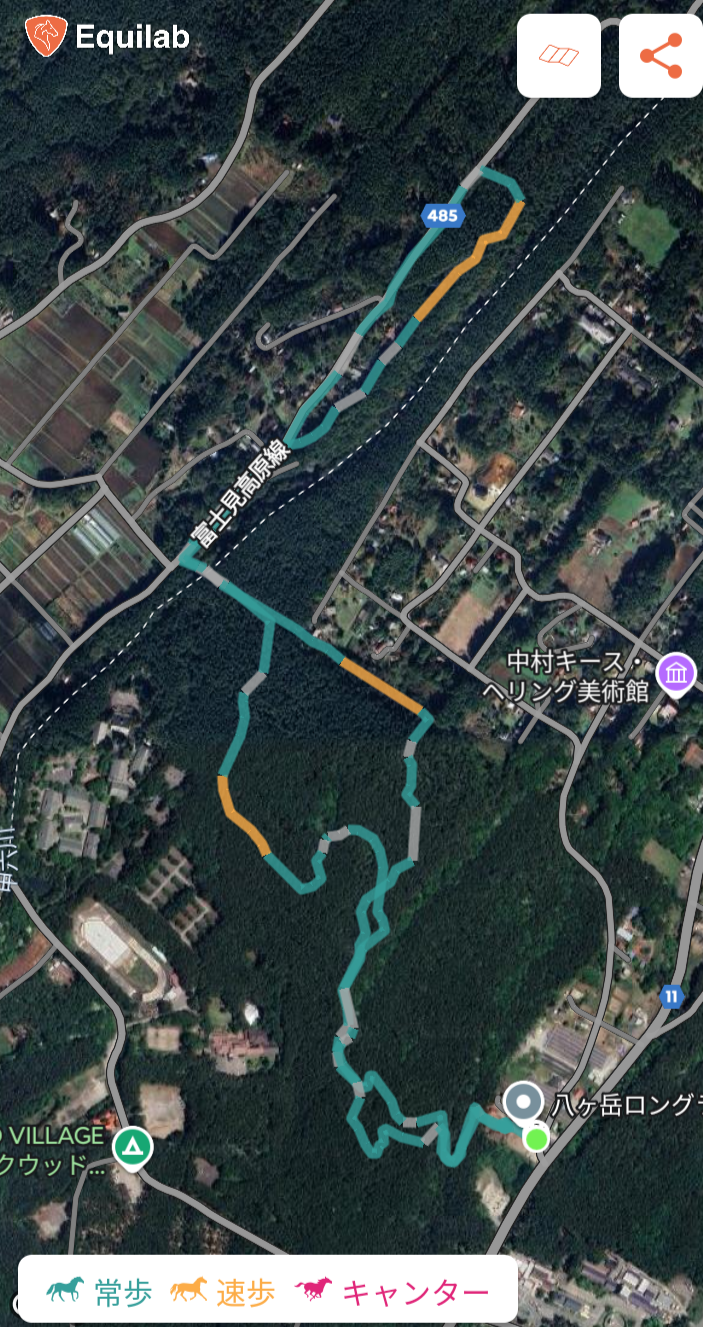This screenshot has width=703, height=1327.
Task: Share this ride map
Action: point(661,56)
